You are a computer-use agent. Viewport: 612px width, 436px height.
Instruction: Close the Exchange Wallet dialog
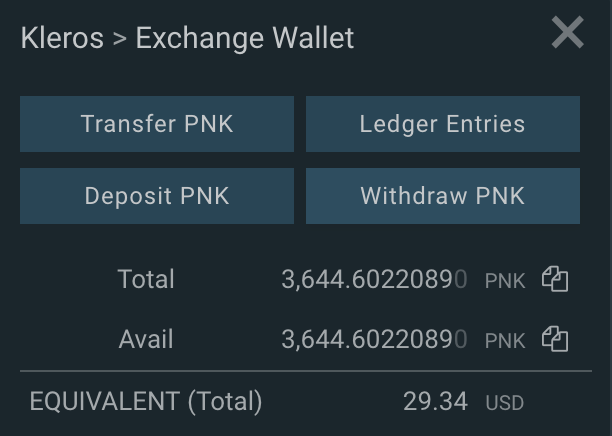pyautogui.click(x=568, y=32)
